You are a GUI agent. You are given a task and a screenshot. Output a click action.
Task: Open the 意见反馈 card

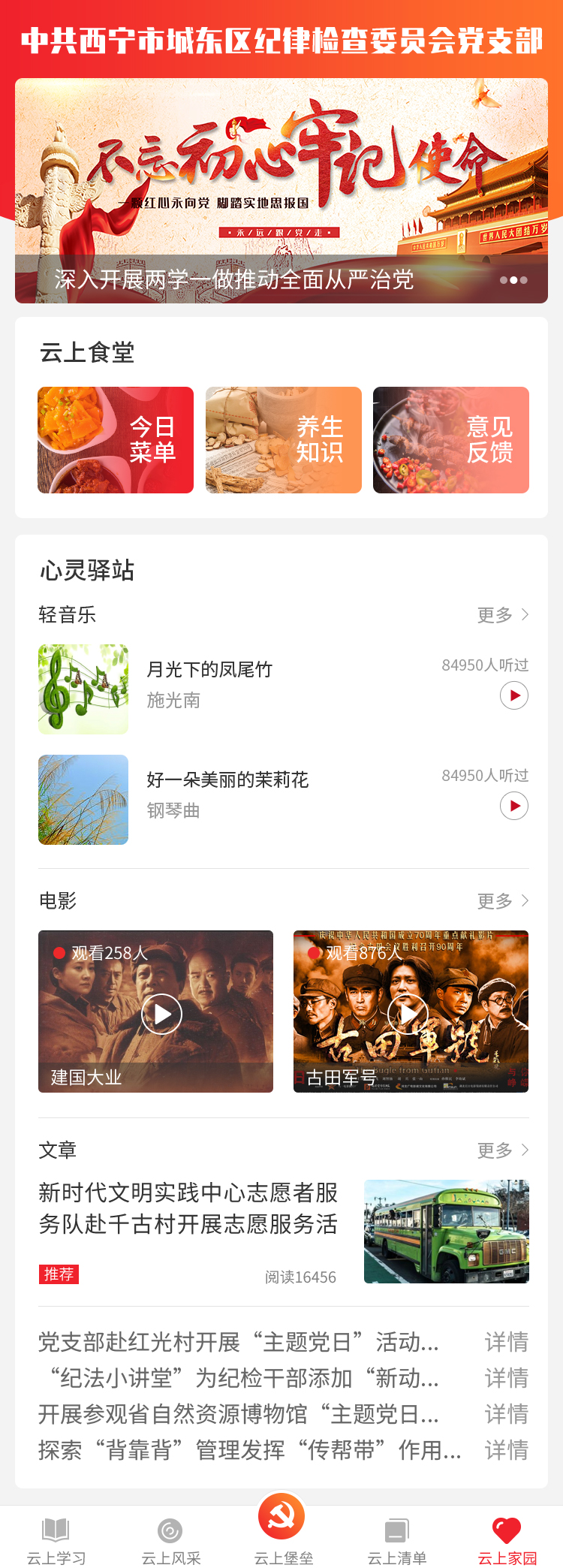[451, 440]
